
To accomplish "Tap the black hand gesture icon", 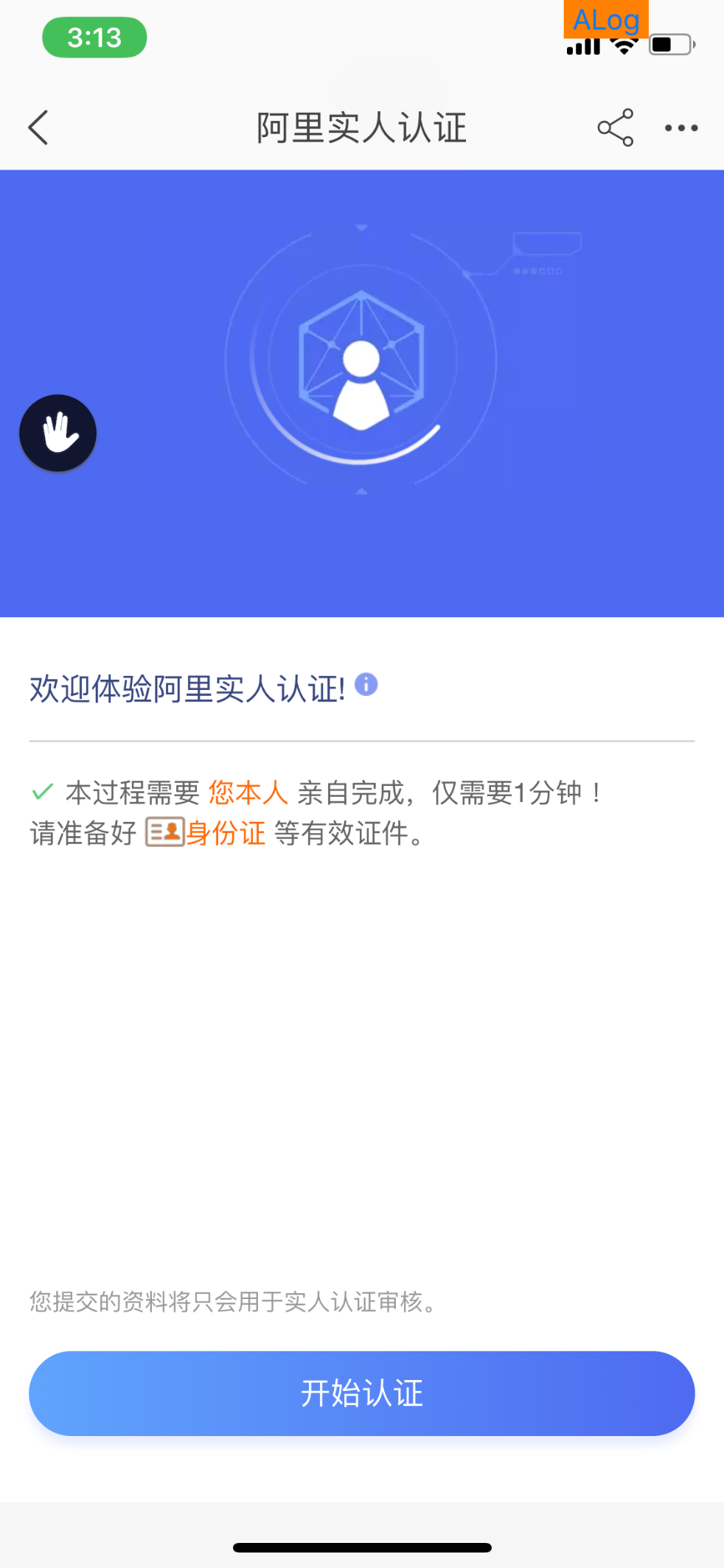I will pyautogui.click(x=58, y=433).
